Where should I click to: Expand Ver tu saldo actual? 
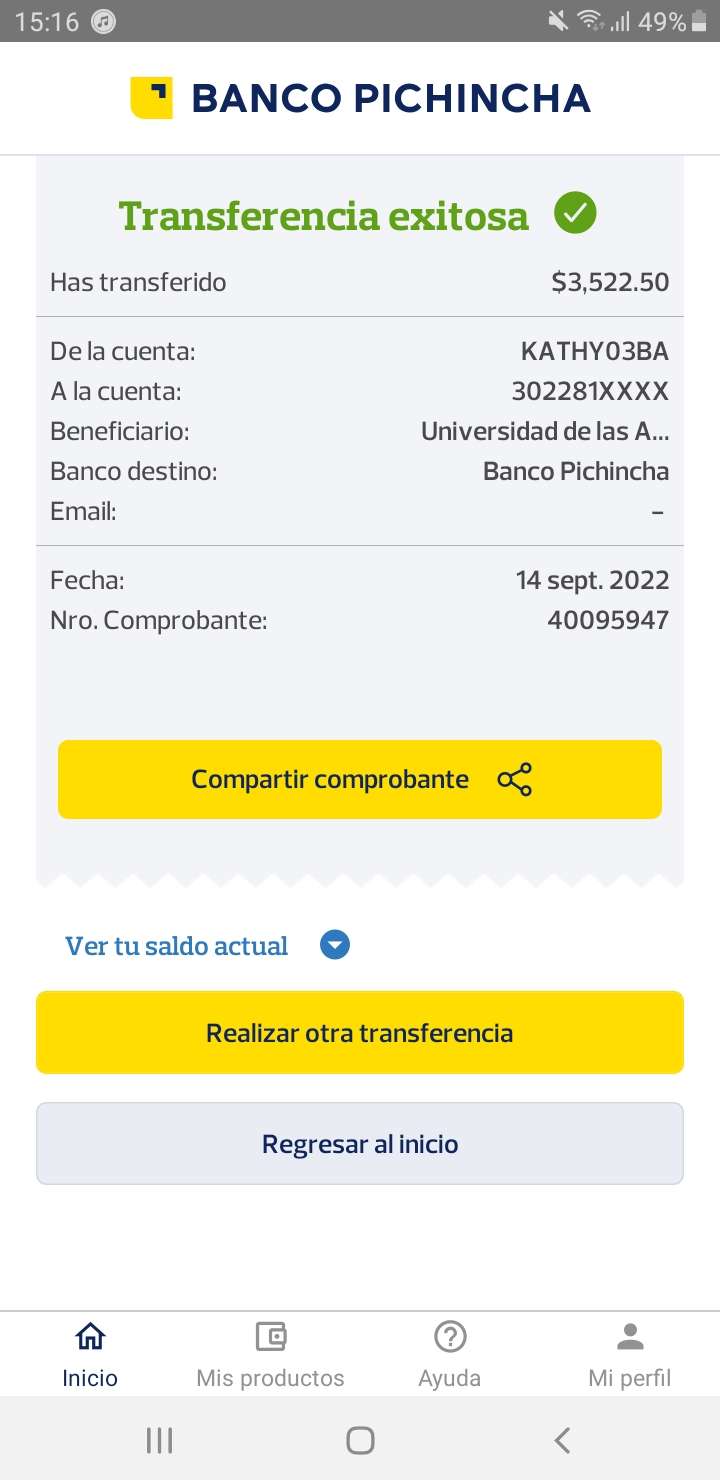tap(334, 945)
